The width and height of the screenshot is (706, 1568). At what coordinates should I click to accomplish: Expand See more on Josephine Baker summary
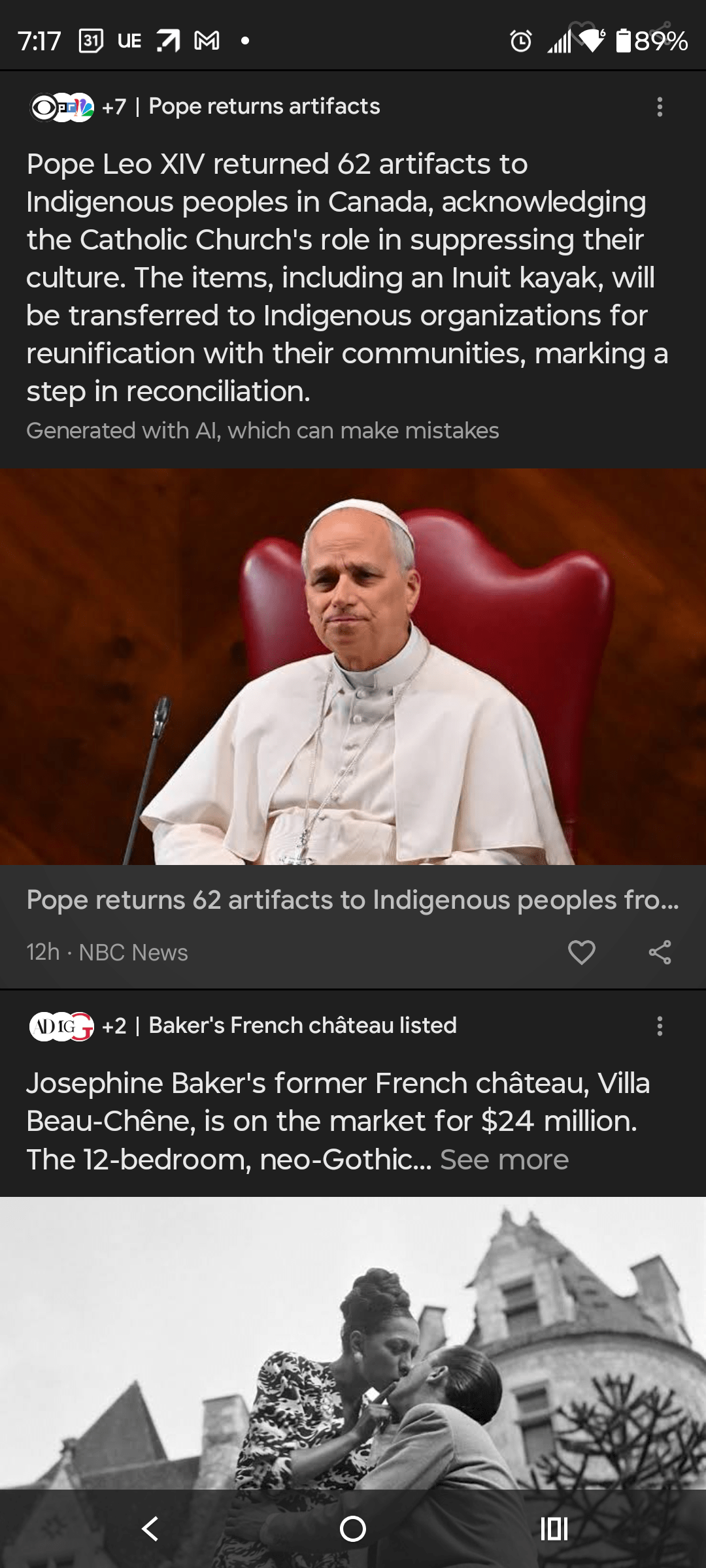504,1160
